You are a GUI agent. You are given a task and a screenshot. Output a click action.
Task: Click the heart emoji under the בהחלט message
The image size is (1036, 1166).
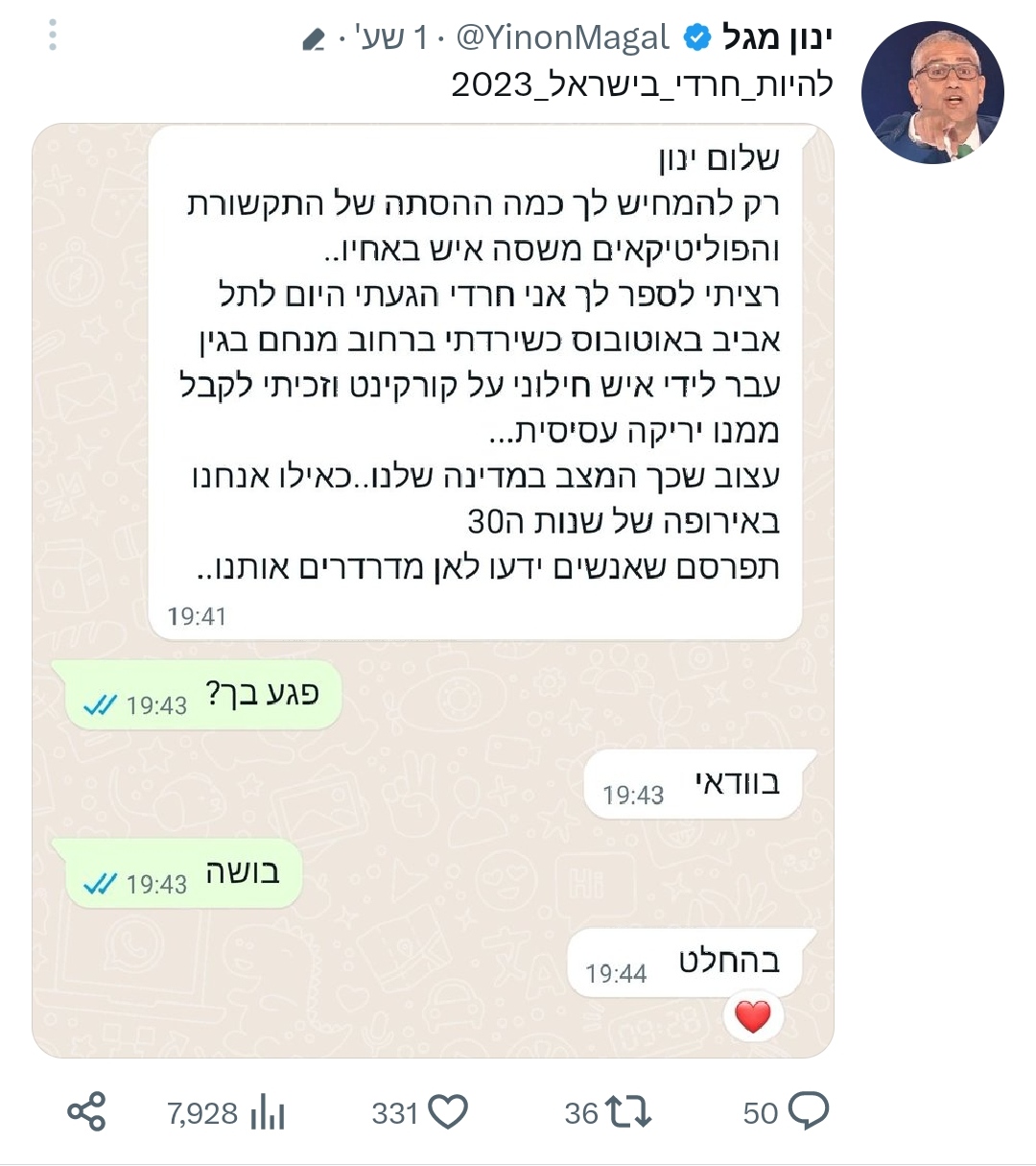754,1014
